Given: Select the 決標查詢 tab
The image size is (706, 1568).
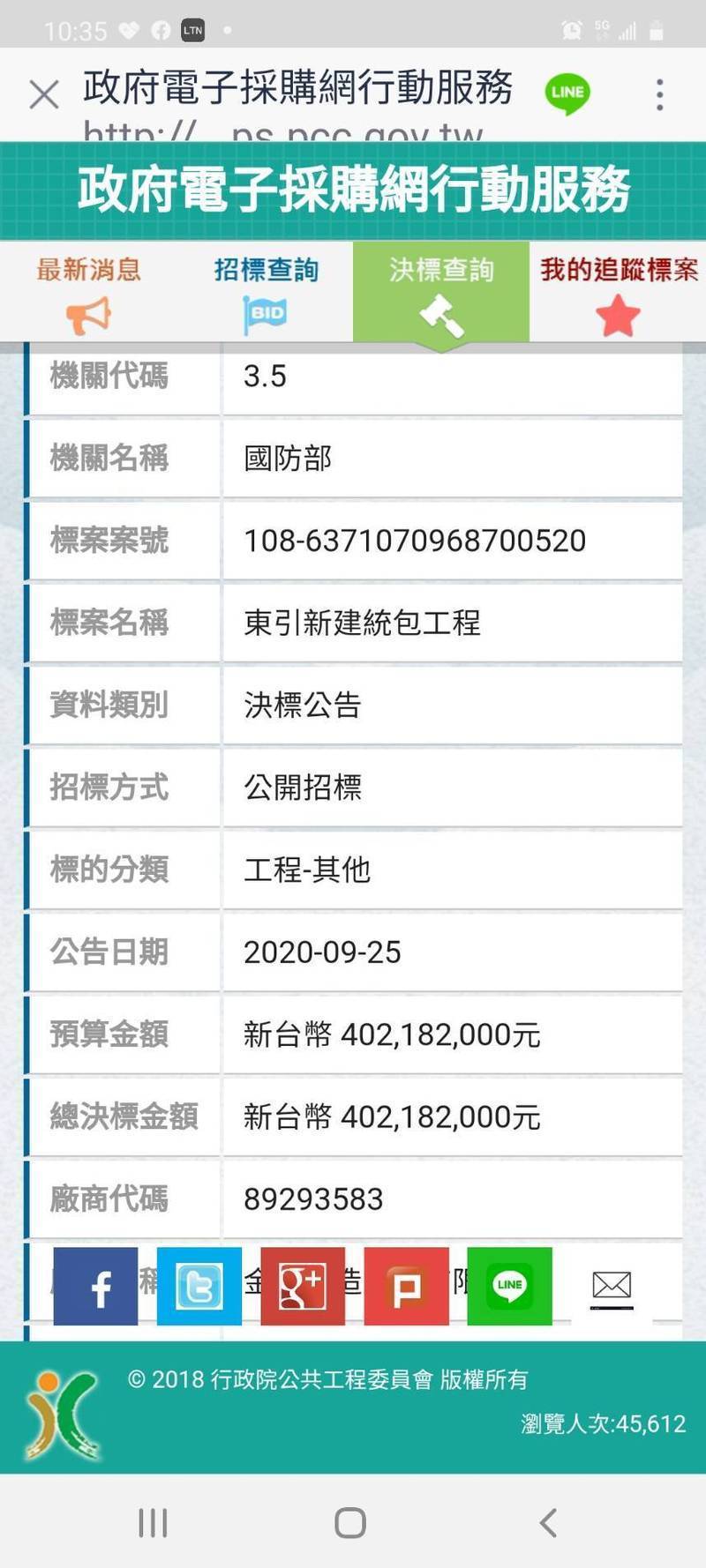Looking at the screenshot, I should tap(441, 292).
